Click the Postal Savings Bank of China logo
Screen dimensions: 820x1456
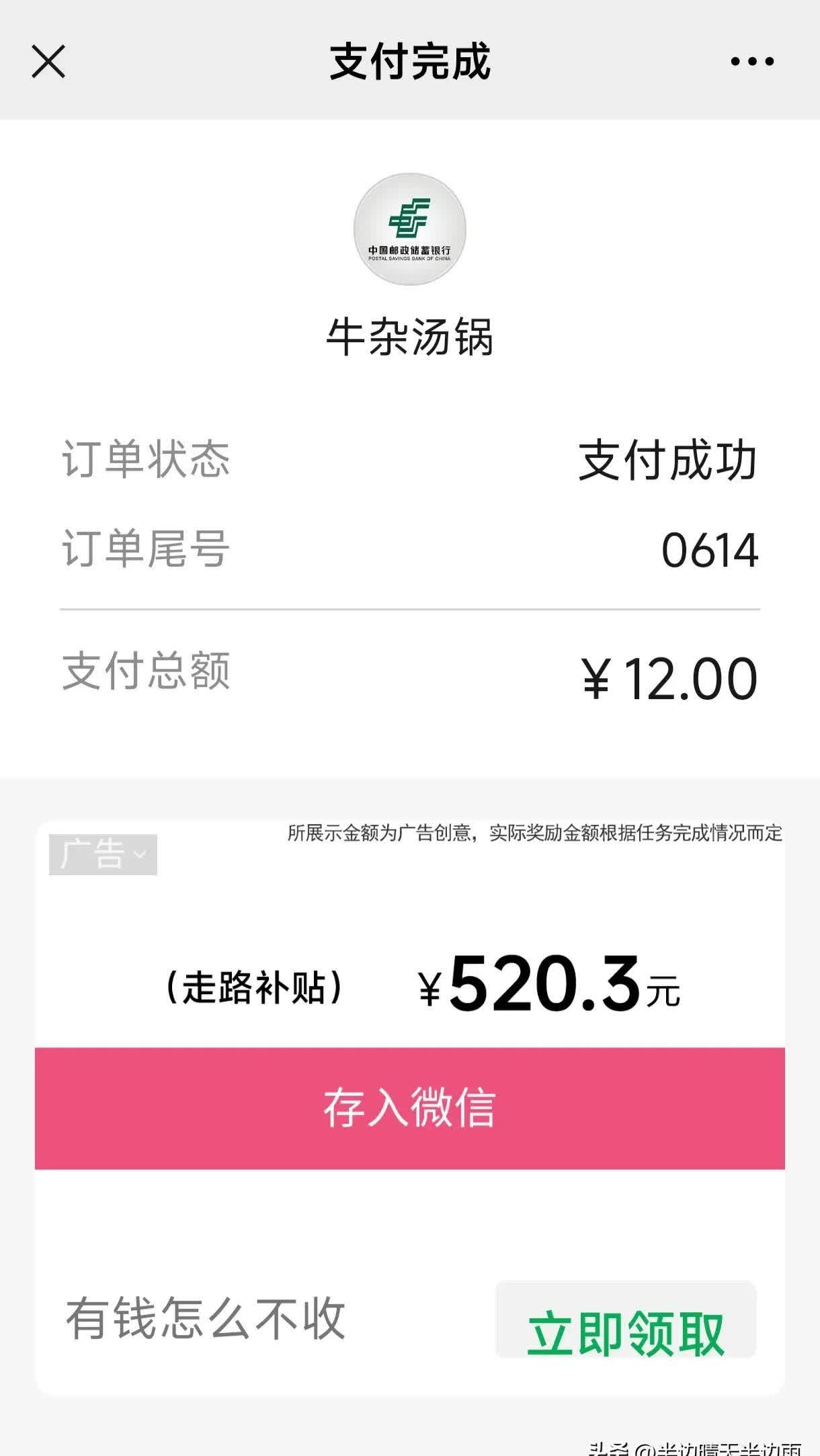click(x=409, y=230)
